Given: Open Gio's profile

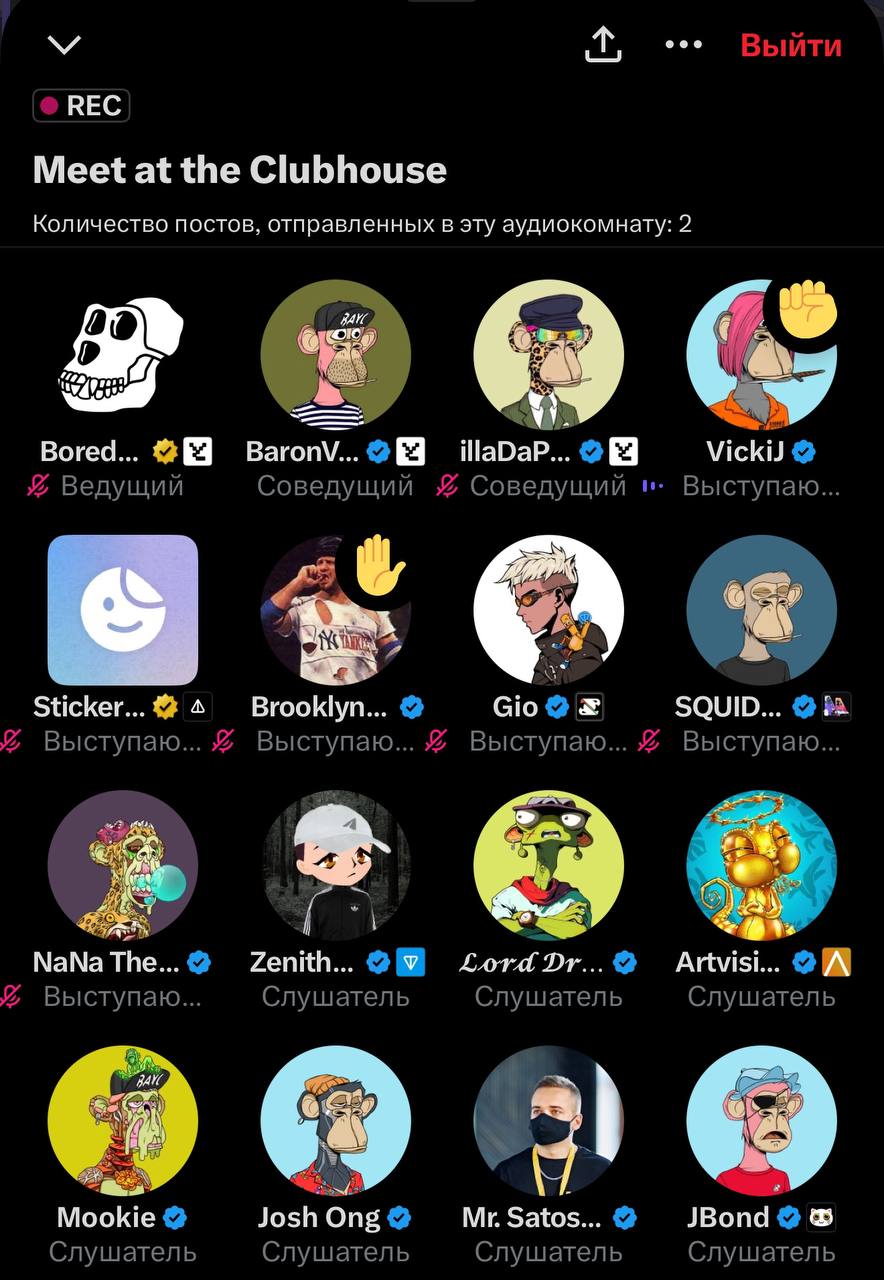Looking at the screenshot, I should 548,610.
